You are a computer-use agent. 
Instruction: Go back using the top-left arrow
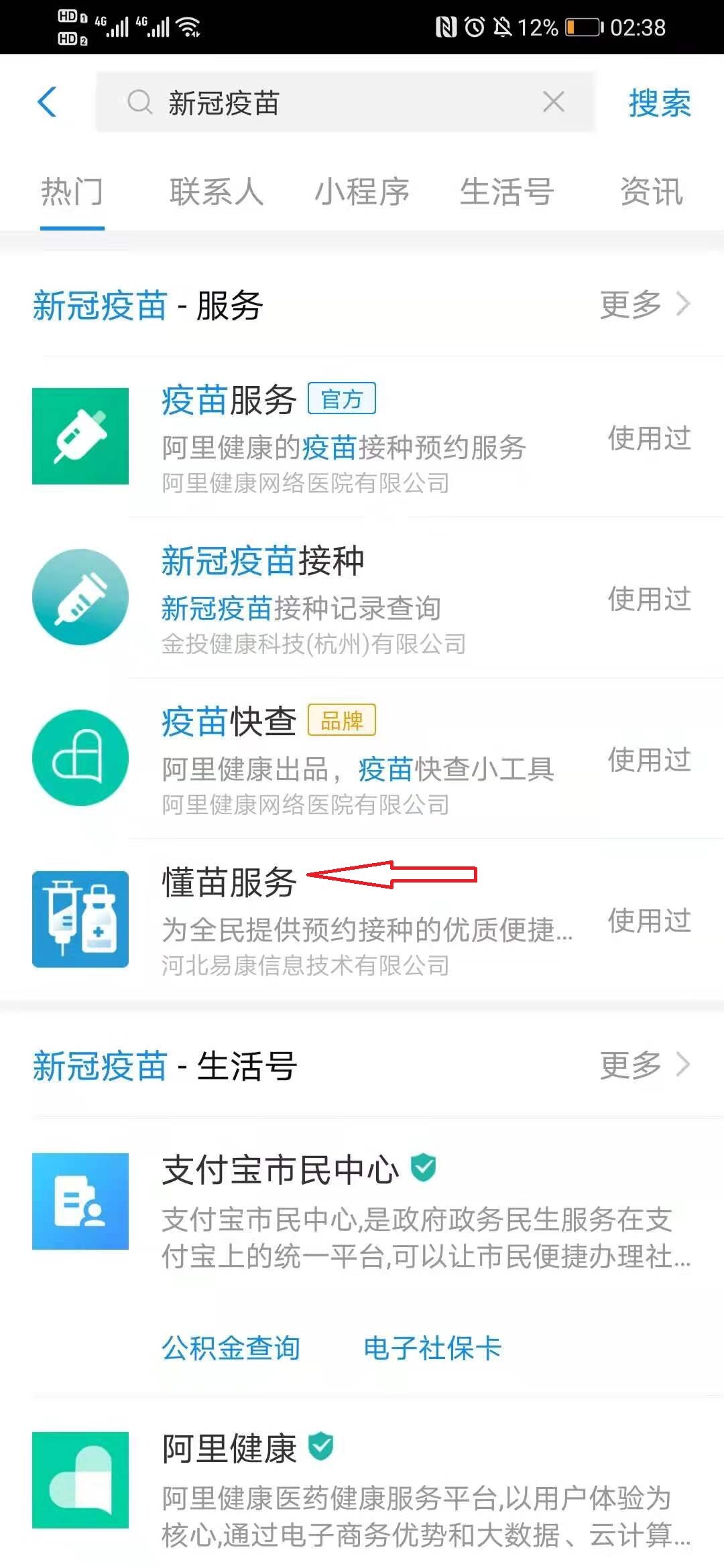pyautogui.click(x=47, y=103)
